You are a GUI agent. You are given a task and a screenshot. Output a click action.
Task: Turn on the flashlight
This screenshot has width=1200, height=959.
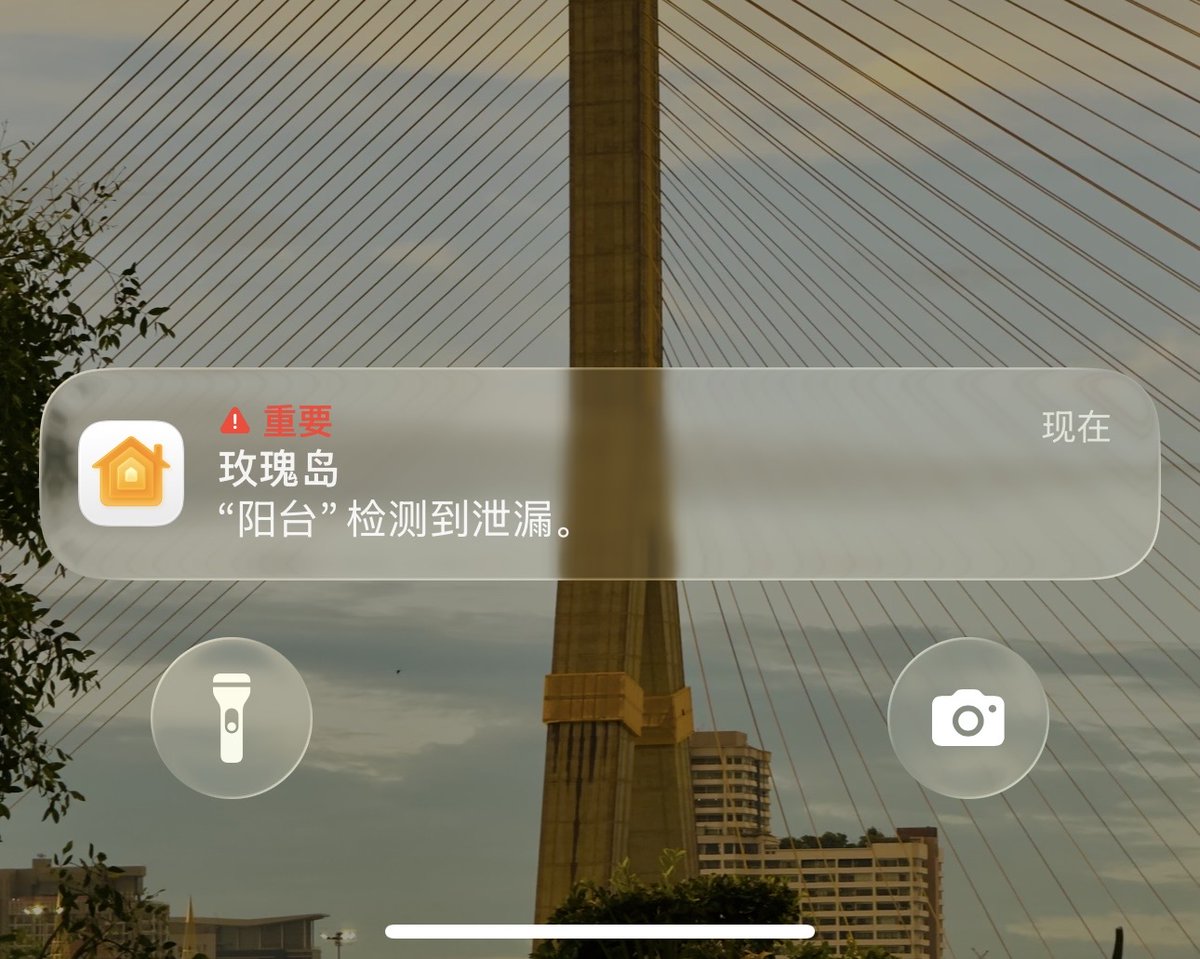232,718
